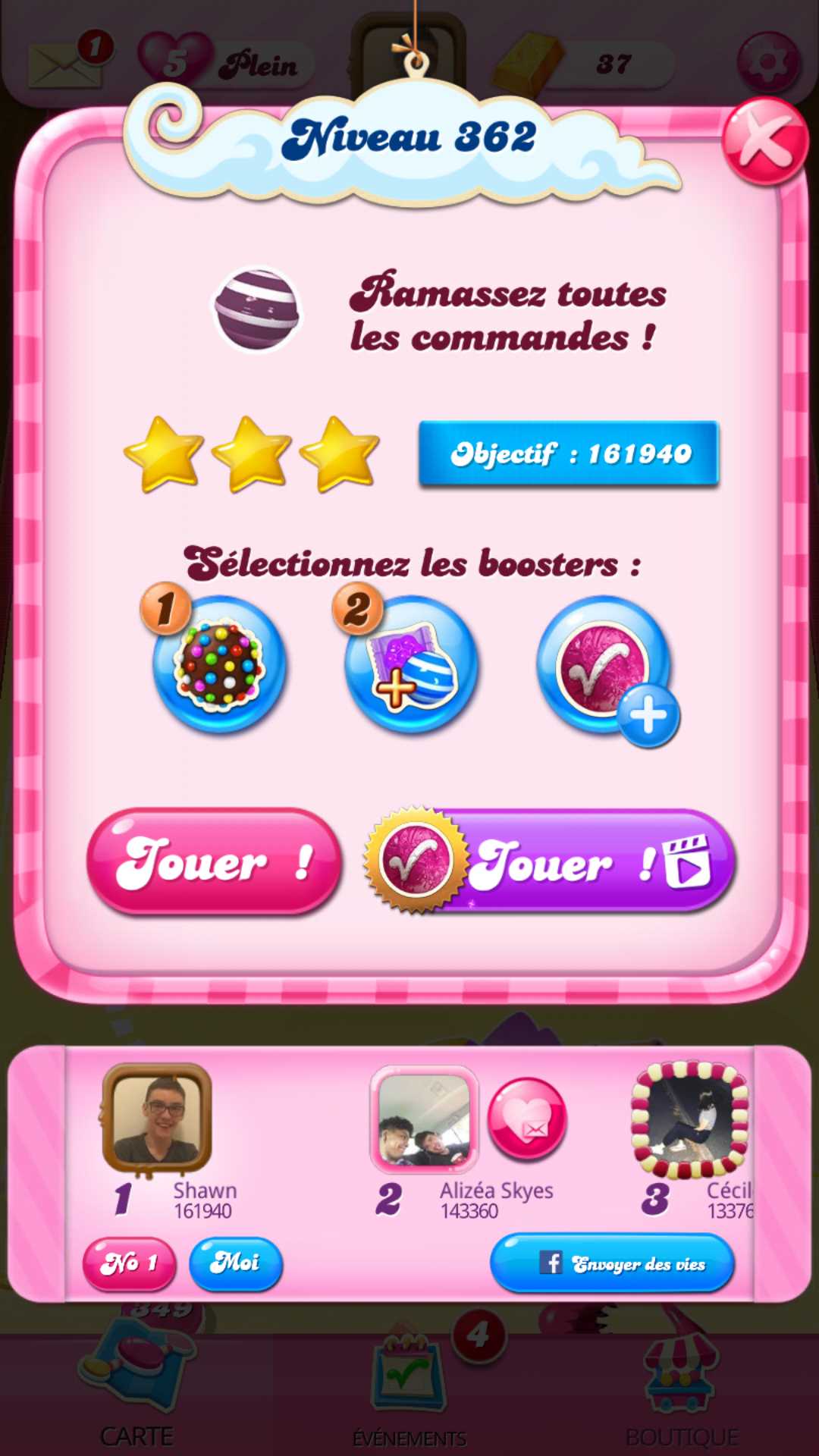Select the striped and wrapped candy booster

click(411, 664)
